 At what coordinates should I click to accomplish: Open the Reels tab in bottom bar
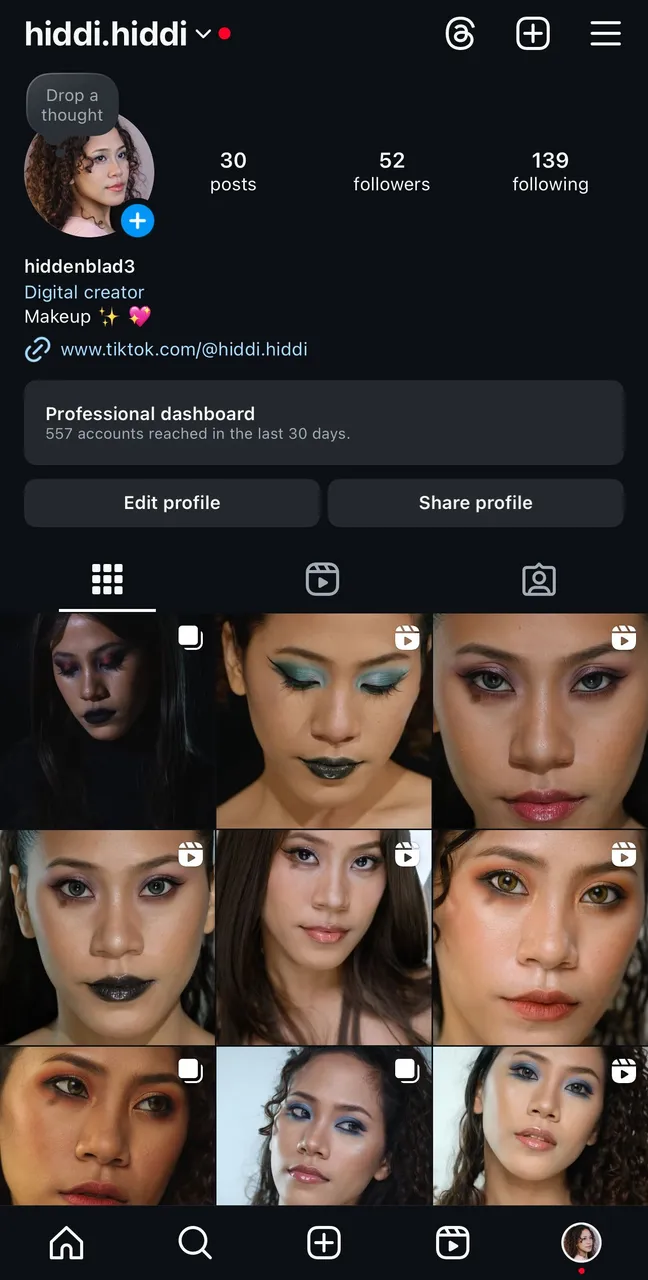pyautogui.click(x=453, y=1242)
